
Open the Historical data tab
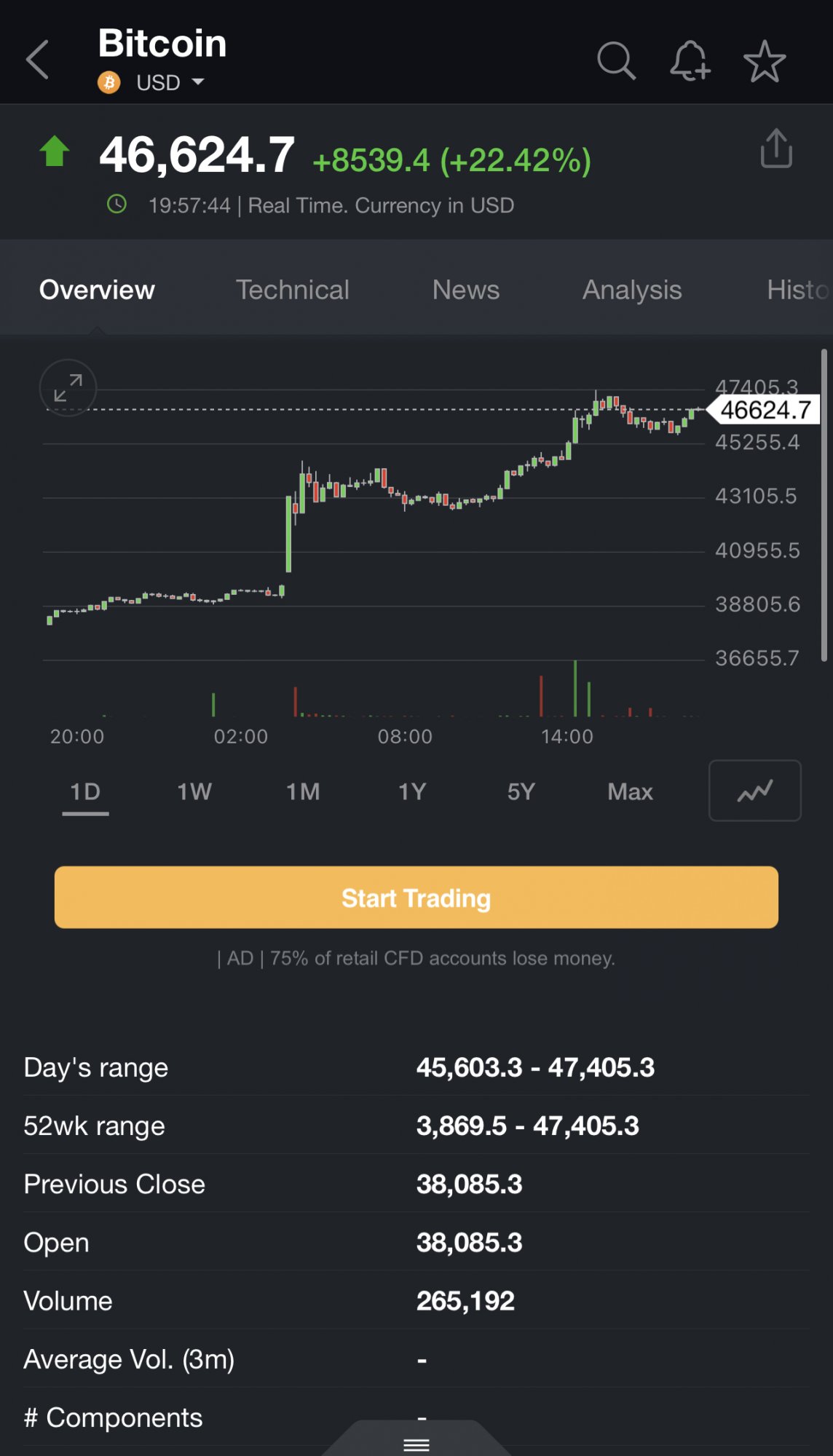(x=797, y=290)
